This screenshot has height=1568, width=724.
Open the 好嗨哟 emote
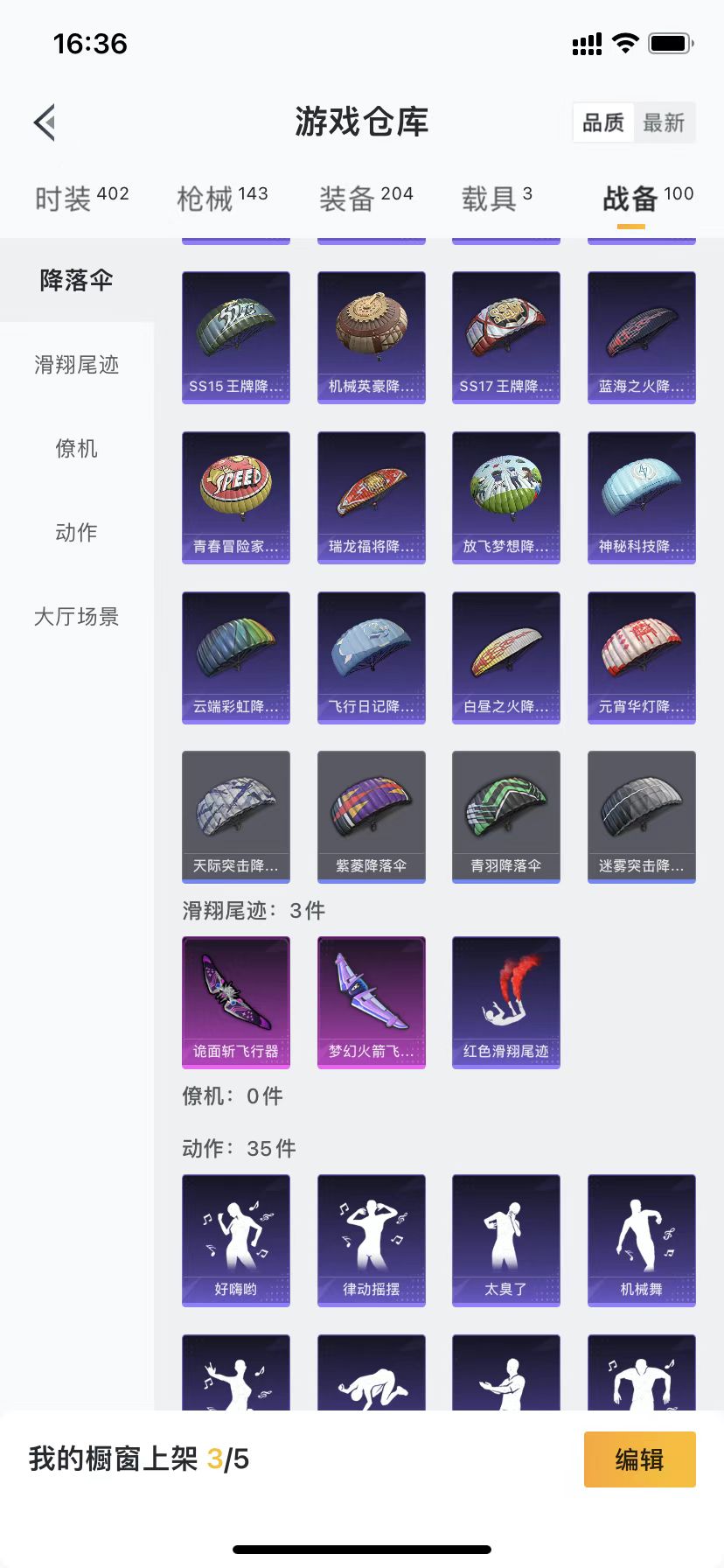[x=236, y=1240]
